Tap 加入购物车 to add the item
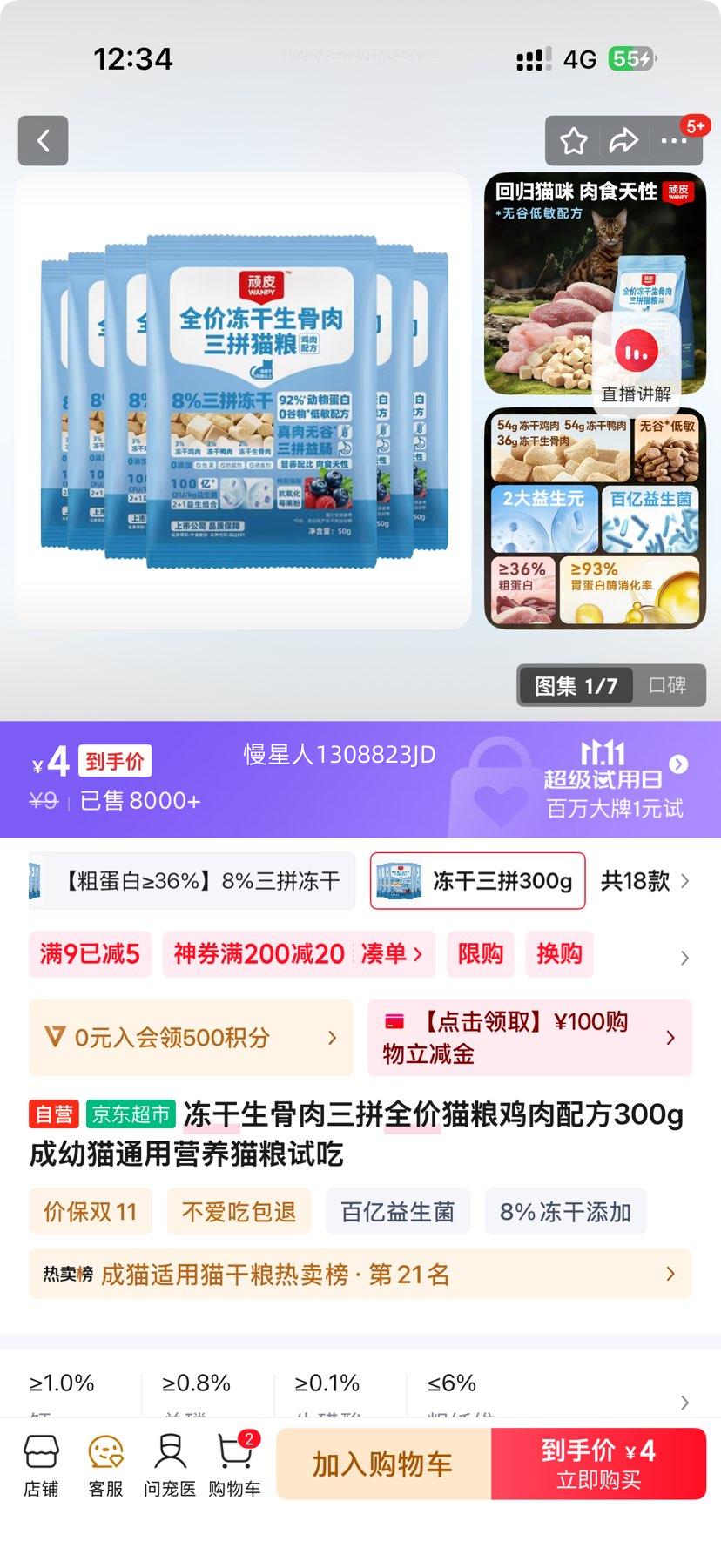Screen dimensions: 721x1568 pyautogui.click(x=383, y=1464)
